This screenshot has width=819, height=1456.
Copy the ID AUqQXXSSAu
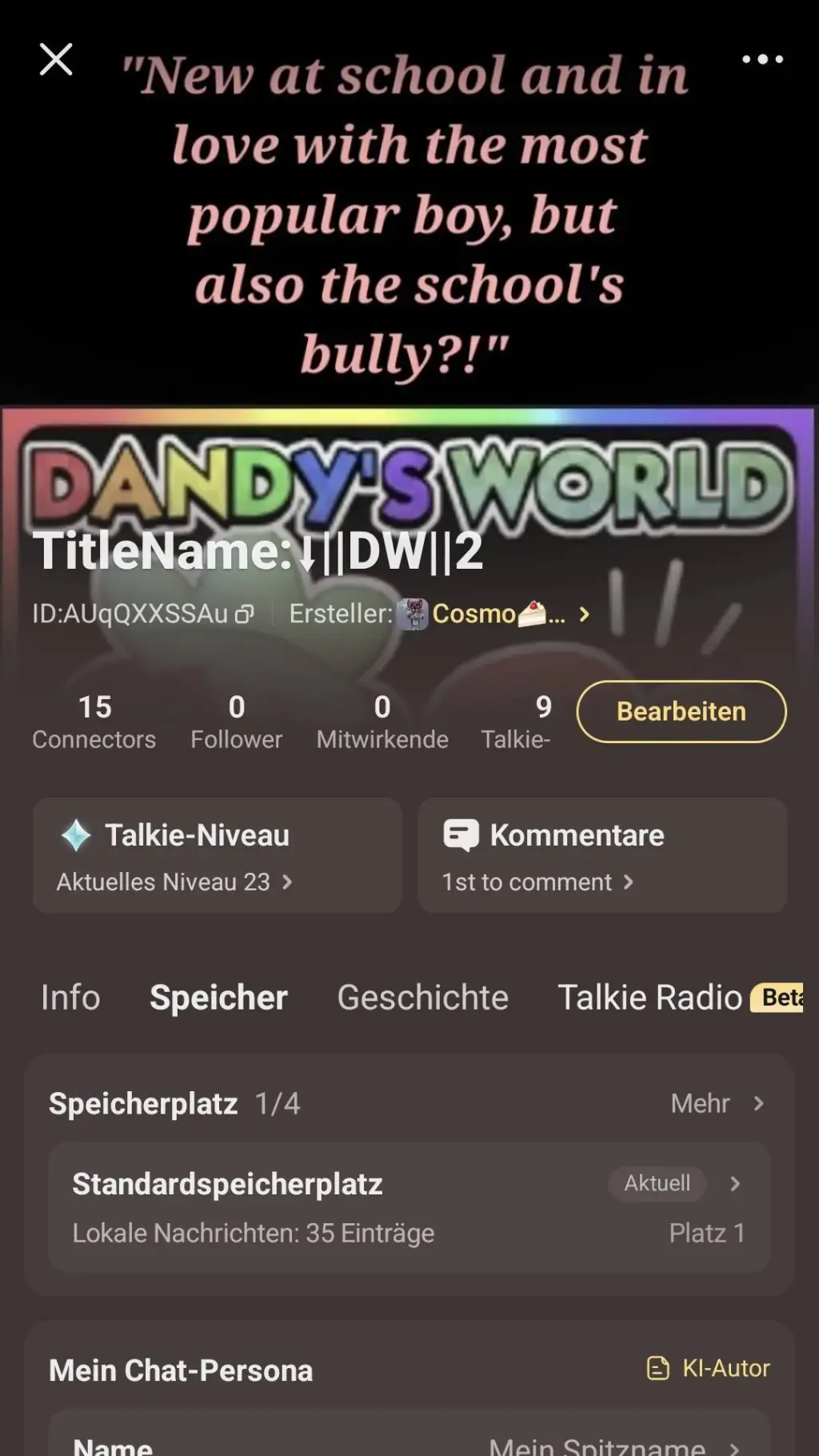(244, 614)
